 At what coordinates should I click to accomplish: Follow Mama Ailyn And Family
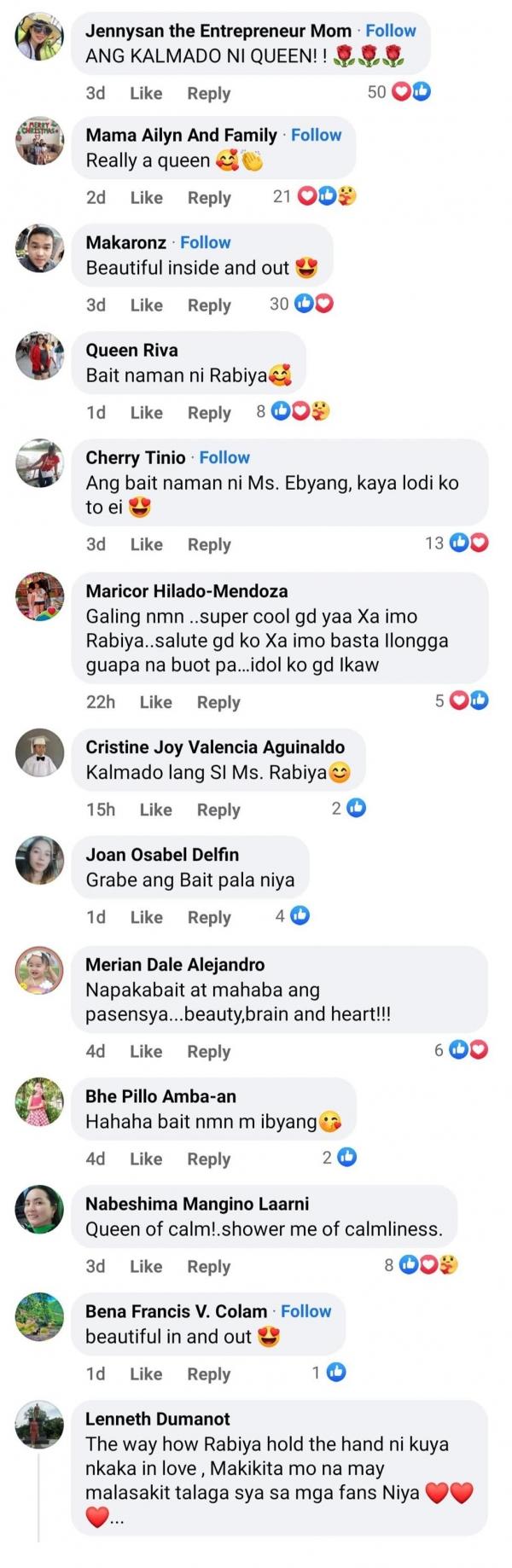click(x=316, y=135)
